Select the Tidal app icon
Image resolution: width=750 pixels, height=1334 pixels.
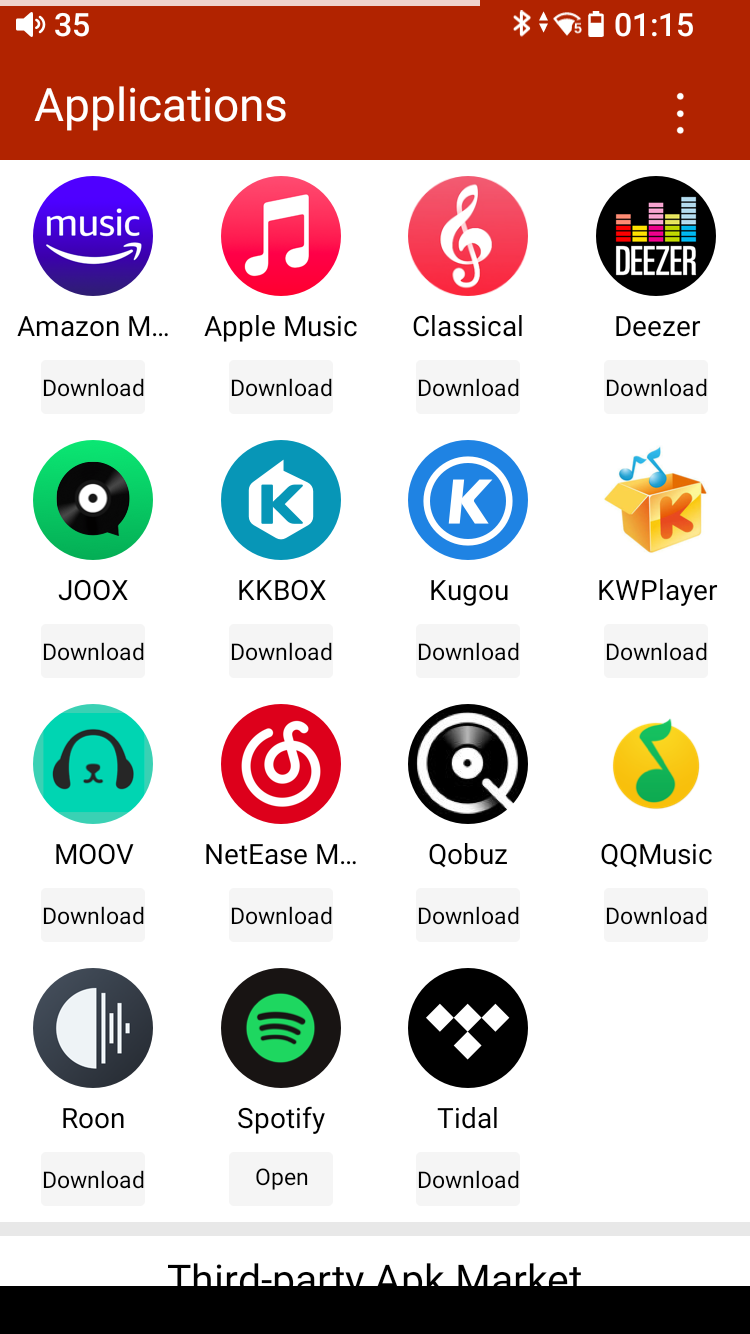tap(468, 1028)
